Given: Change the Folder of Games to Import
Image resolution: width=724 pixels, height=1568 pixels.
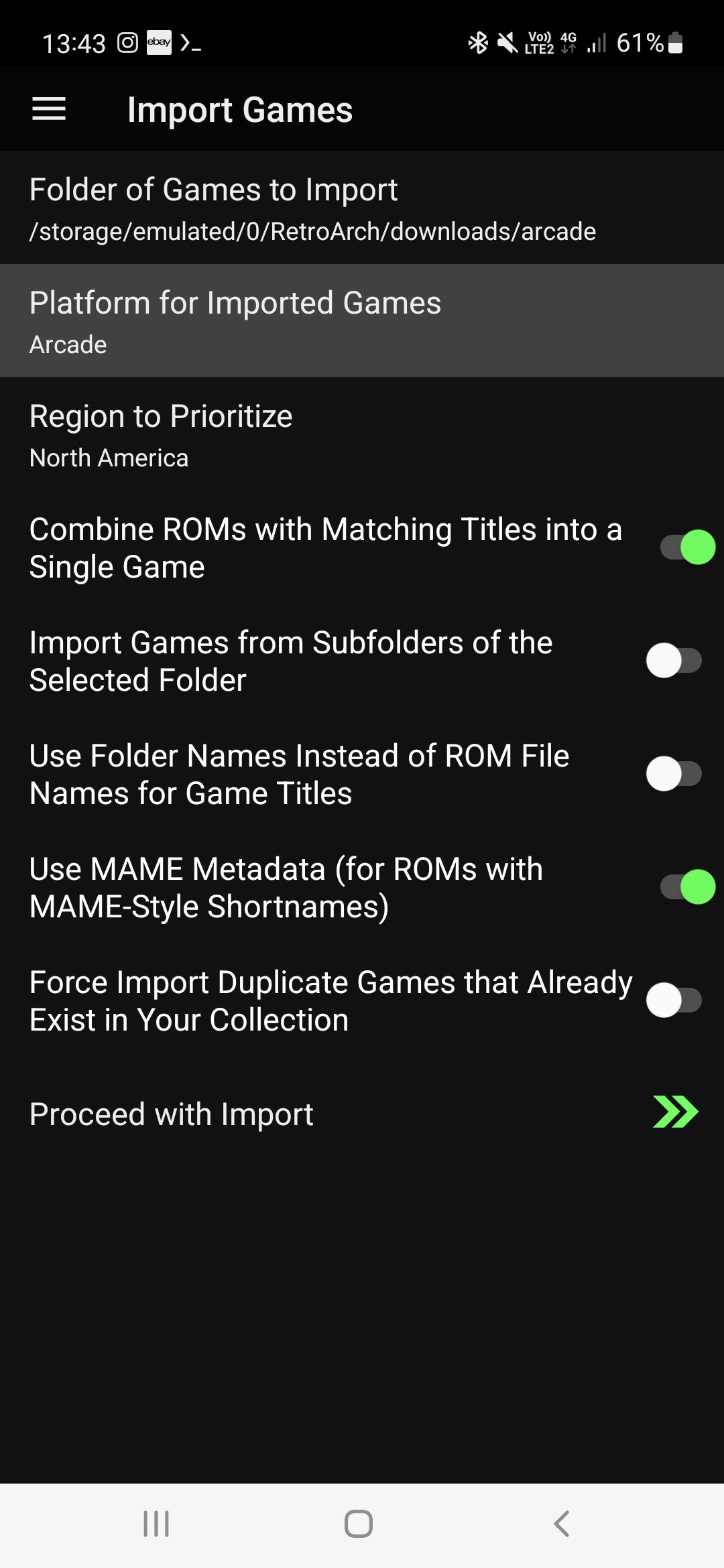Looking at the screenshot, I should click(362, 208).
